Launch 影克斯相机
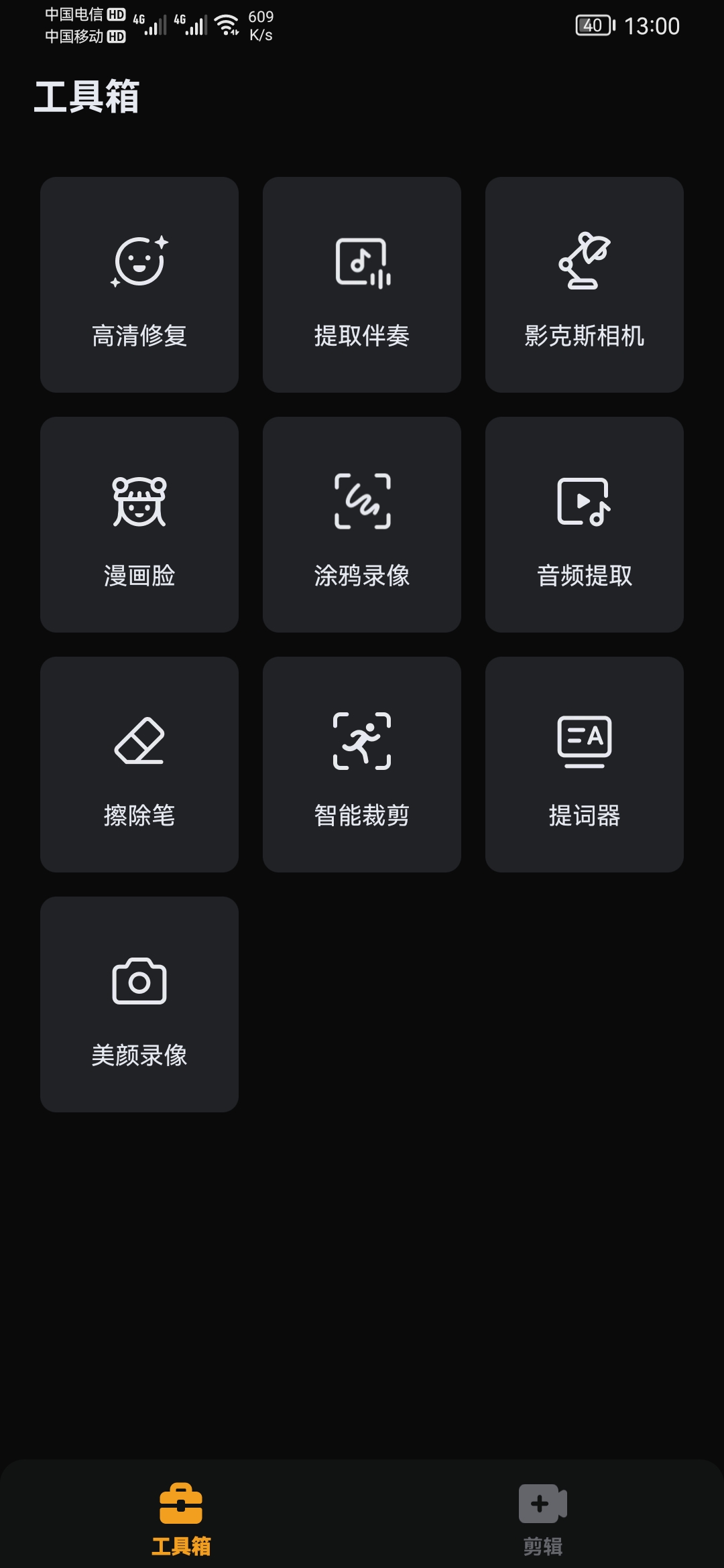The width and height of the screenshot is (724, 1568). [585, 285]
